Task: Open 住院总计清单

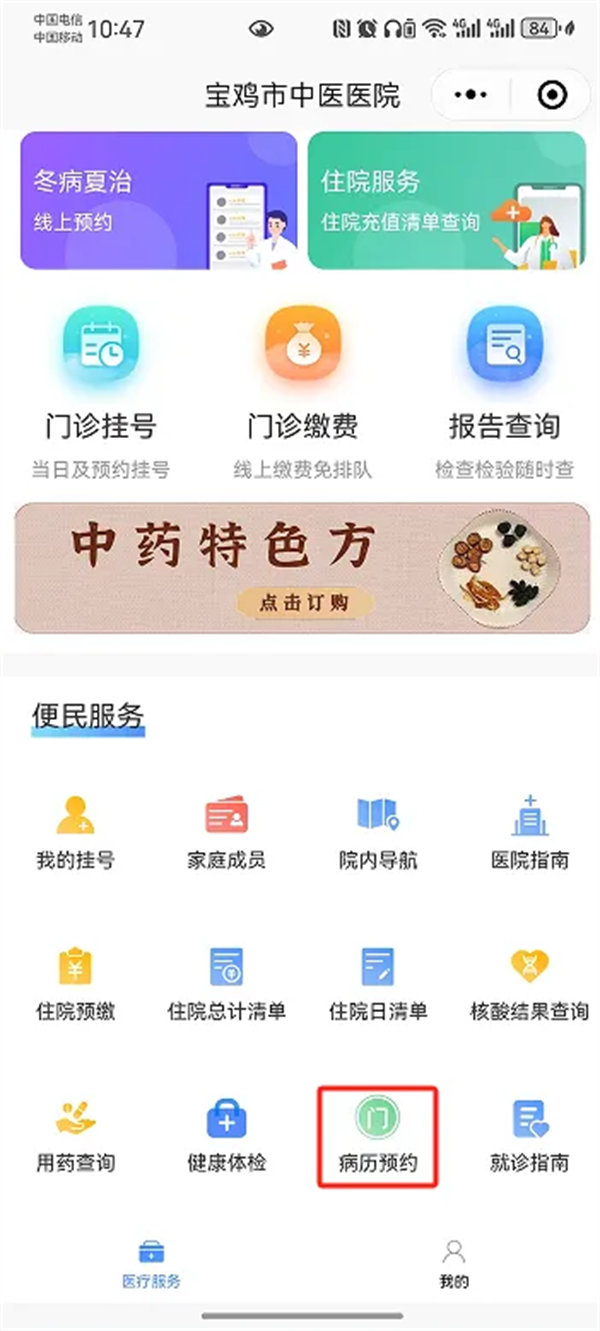Action: (226, 984)
